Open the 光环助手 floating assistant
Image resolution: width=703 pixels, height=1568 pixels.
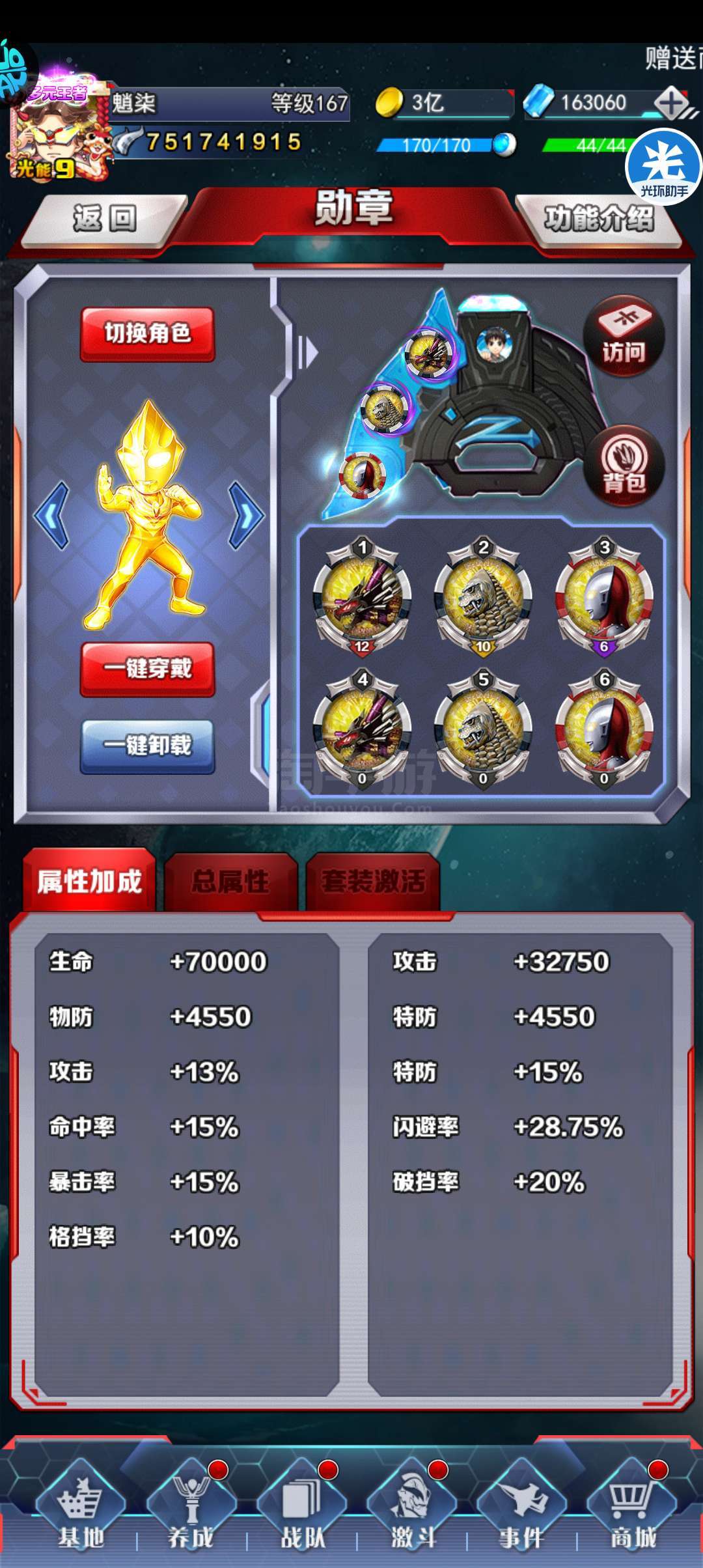pos(664,167)
